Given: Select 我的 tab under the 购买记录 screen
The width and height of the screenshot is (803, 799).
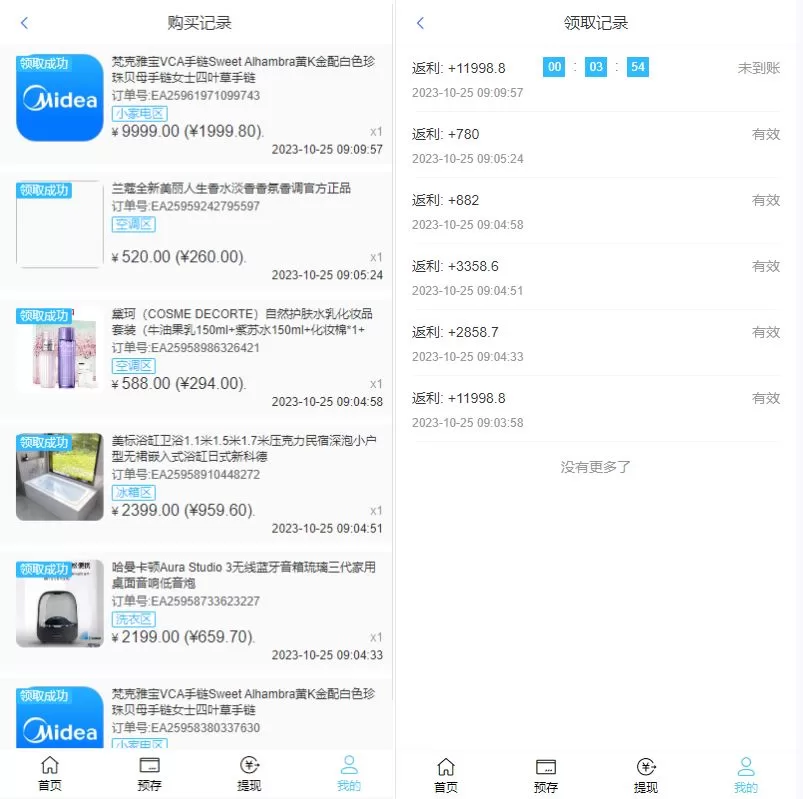Looking at the screenshot, I should pos(349,773).
